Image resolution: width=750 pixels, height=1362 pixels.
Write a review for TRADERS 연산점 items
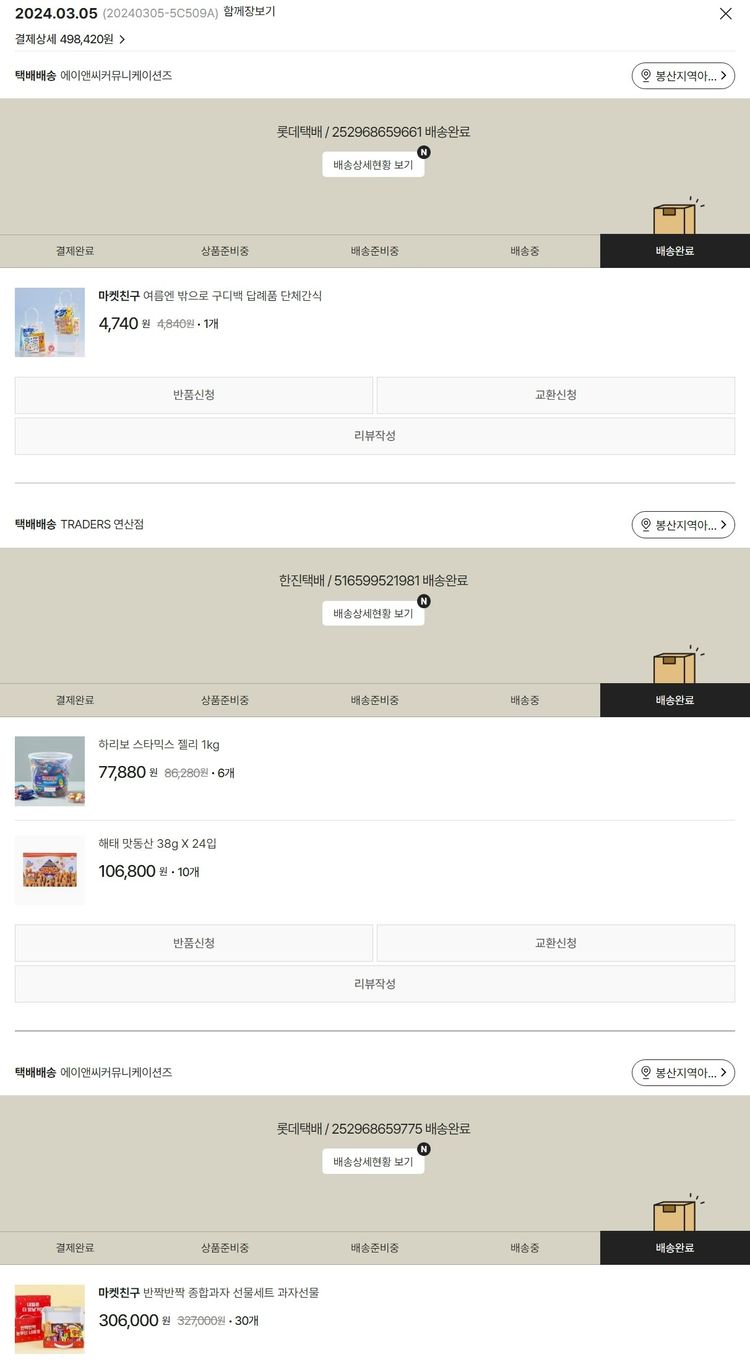click(374, 984)
